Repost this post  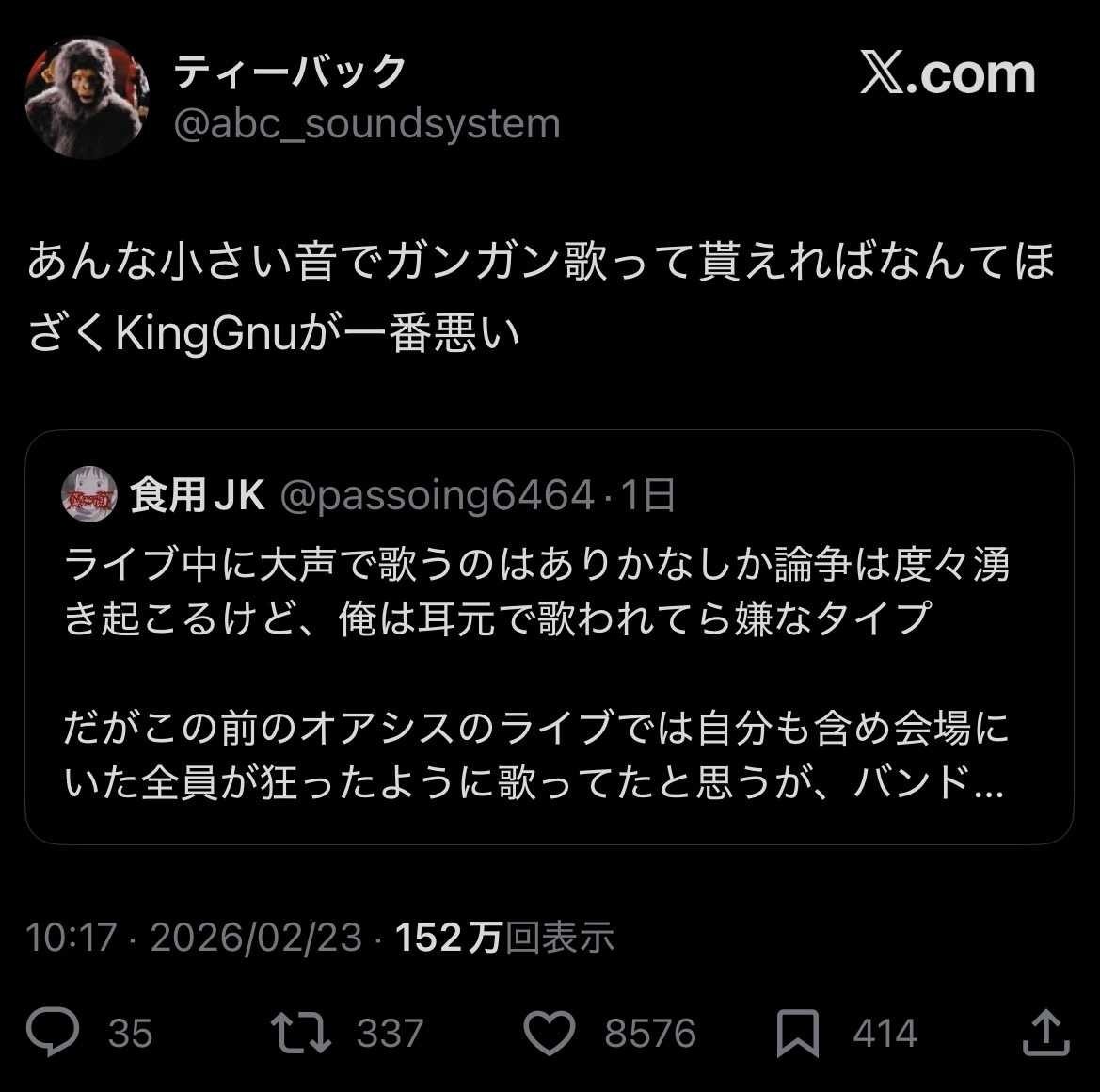[x=301, y=1033]
